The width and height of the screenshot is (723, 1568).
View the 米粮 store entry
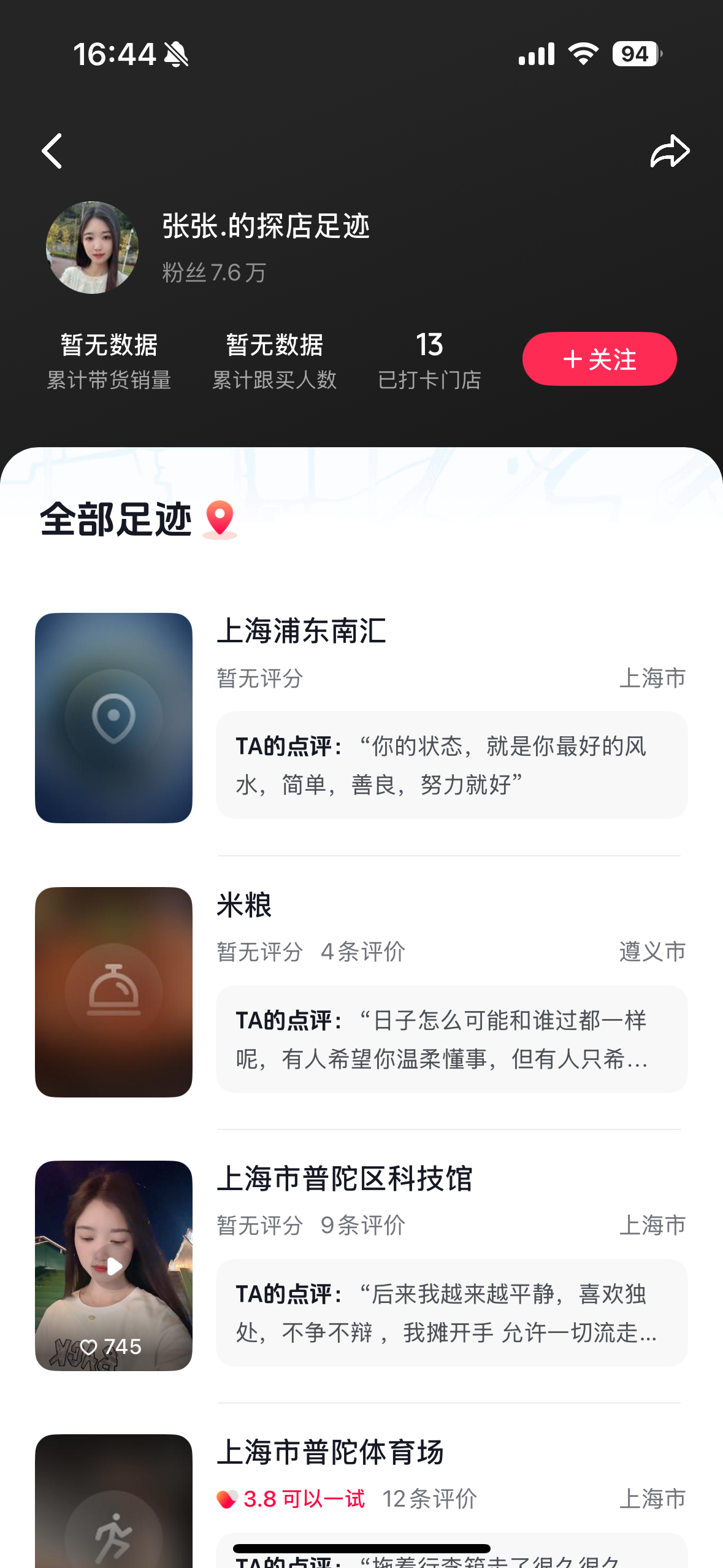(x=244, y=905)
